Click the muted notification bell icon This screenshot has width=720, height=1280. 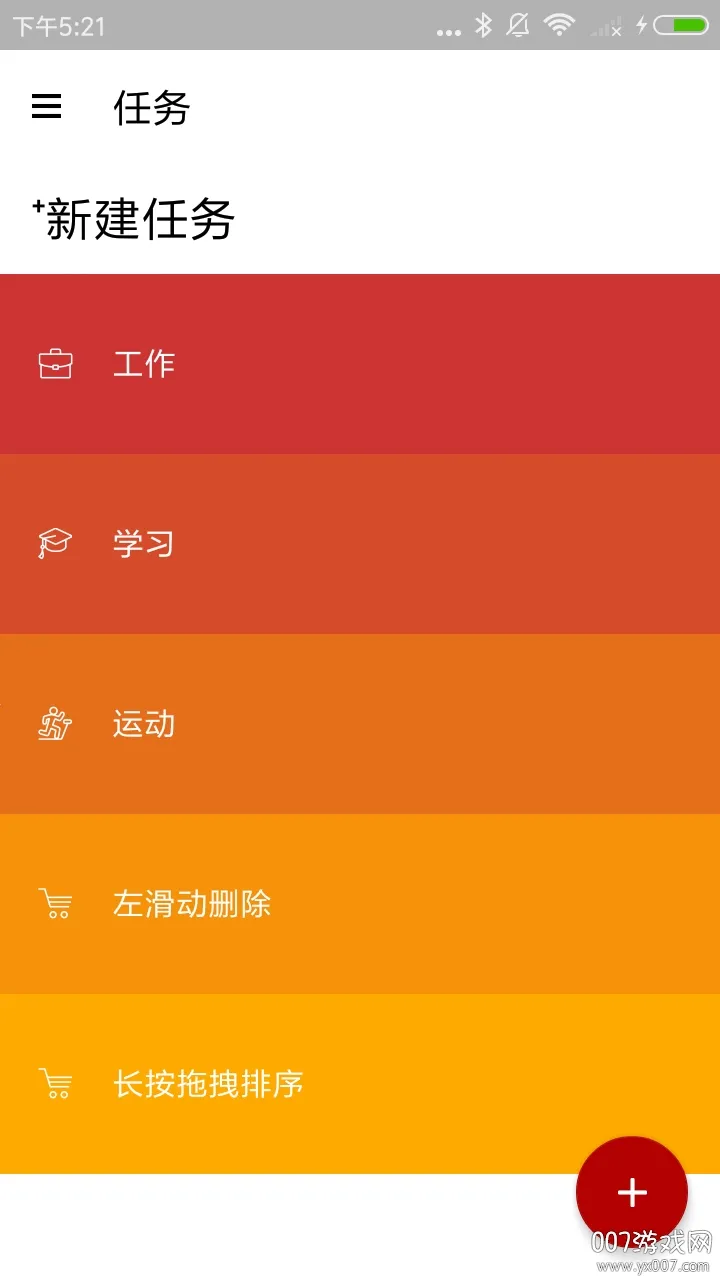[x=519, y=24]
